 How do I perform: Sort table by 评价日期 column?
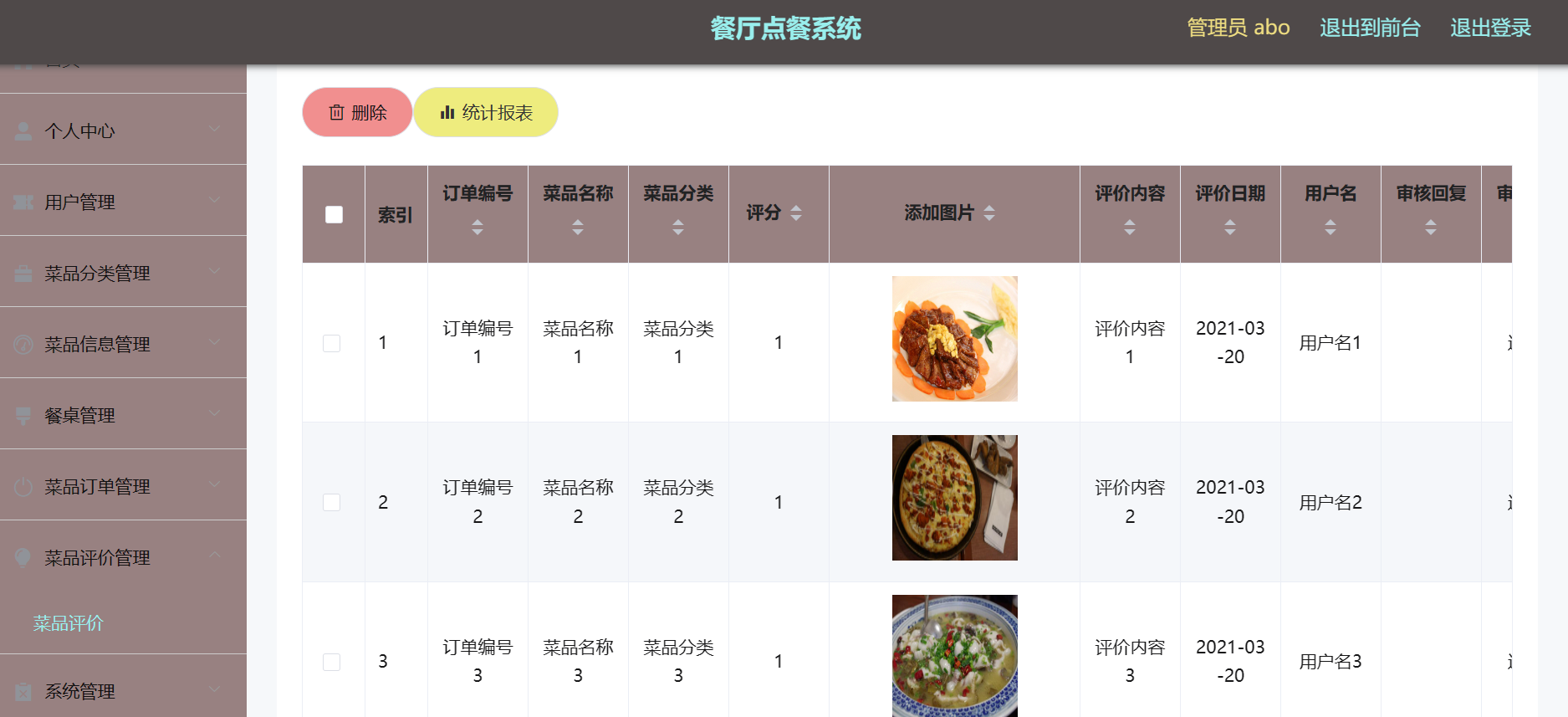tap(1229, 227)
